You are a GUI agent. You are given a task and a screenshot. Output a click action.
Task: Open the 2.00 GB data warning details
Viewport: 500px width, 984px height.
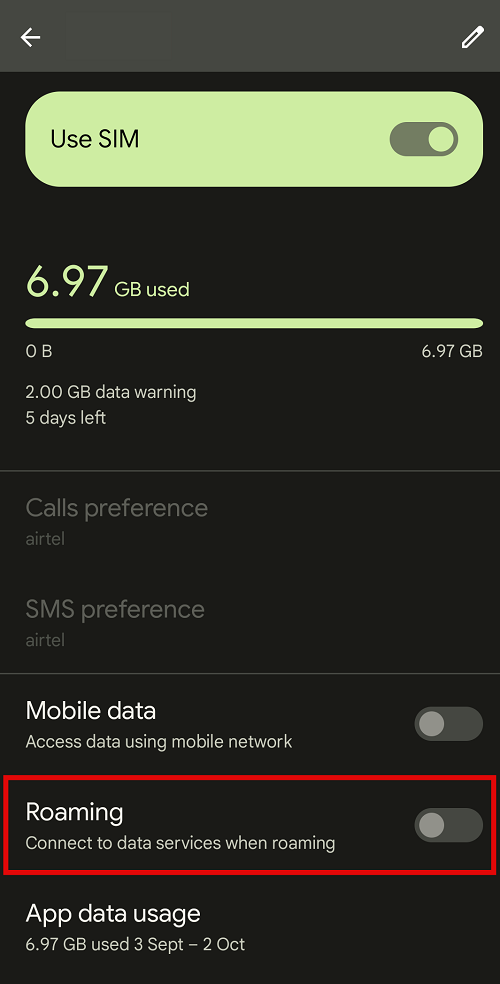111,393
